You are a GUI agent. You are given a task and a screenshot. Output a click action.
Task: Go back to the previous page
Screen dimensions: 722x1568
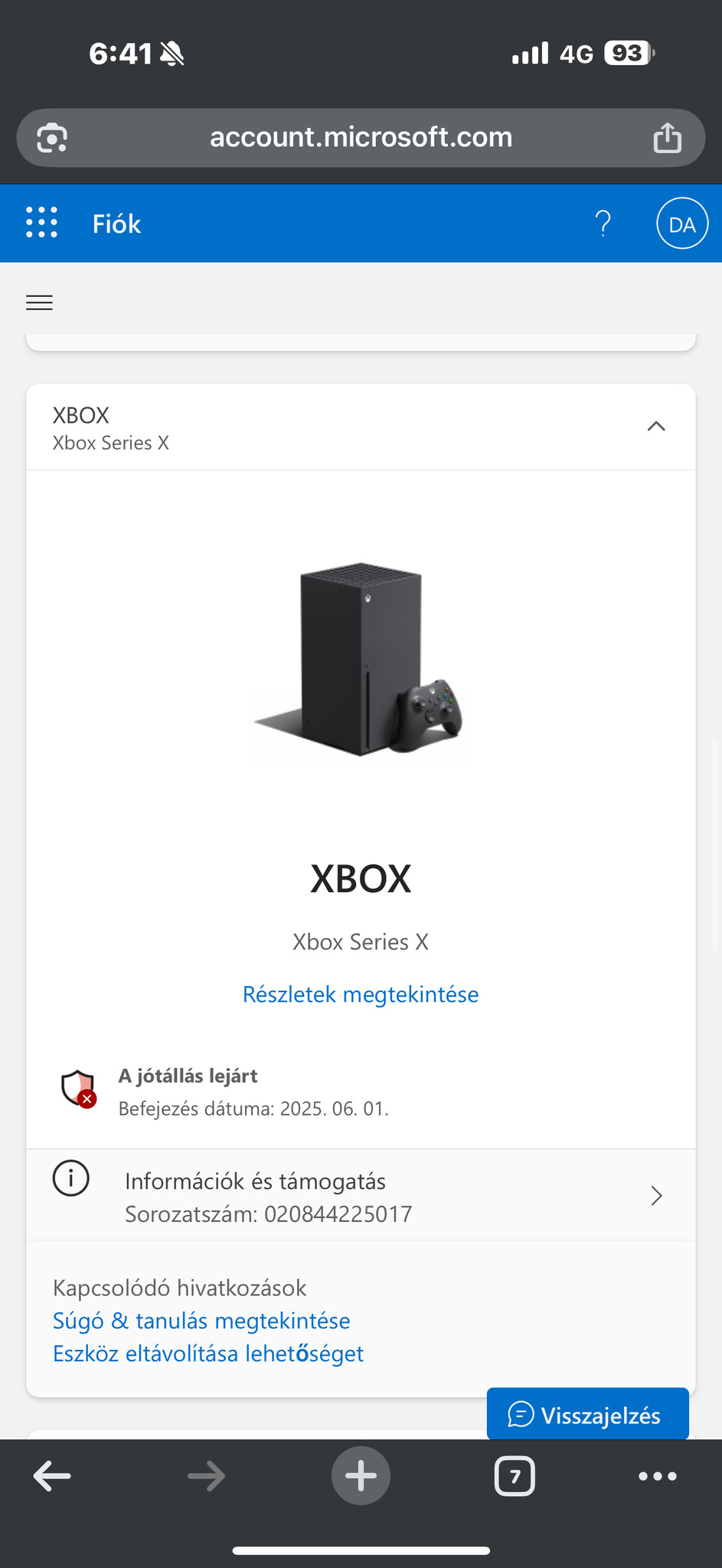coord(52,1475)
